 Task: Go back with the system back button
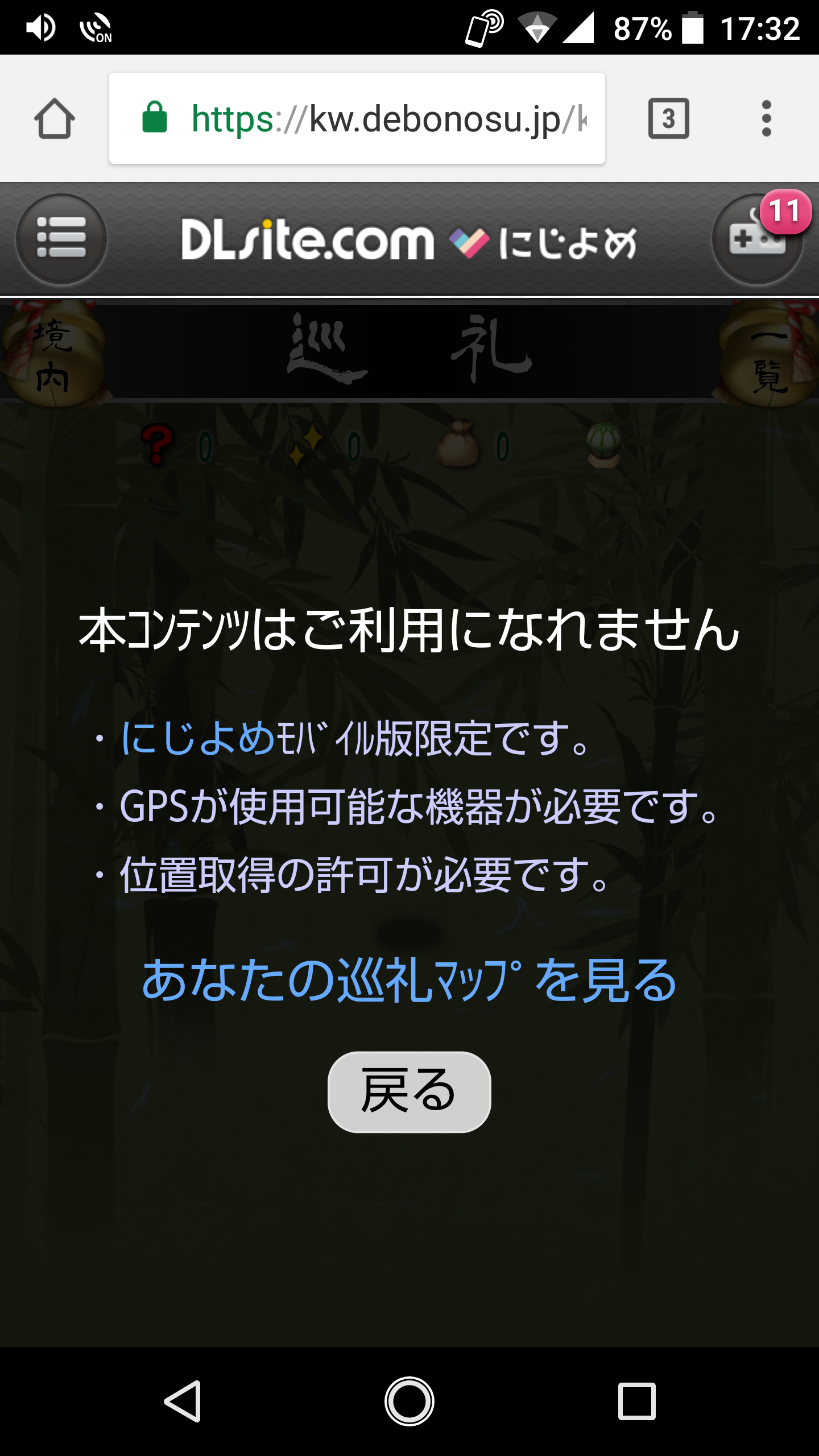(183, 1401)
